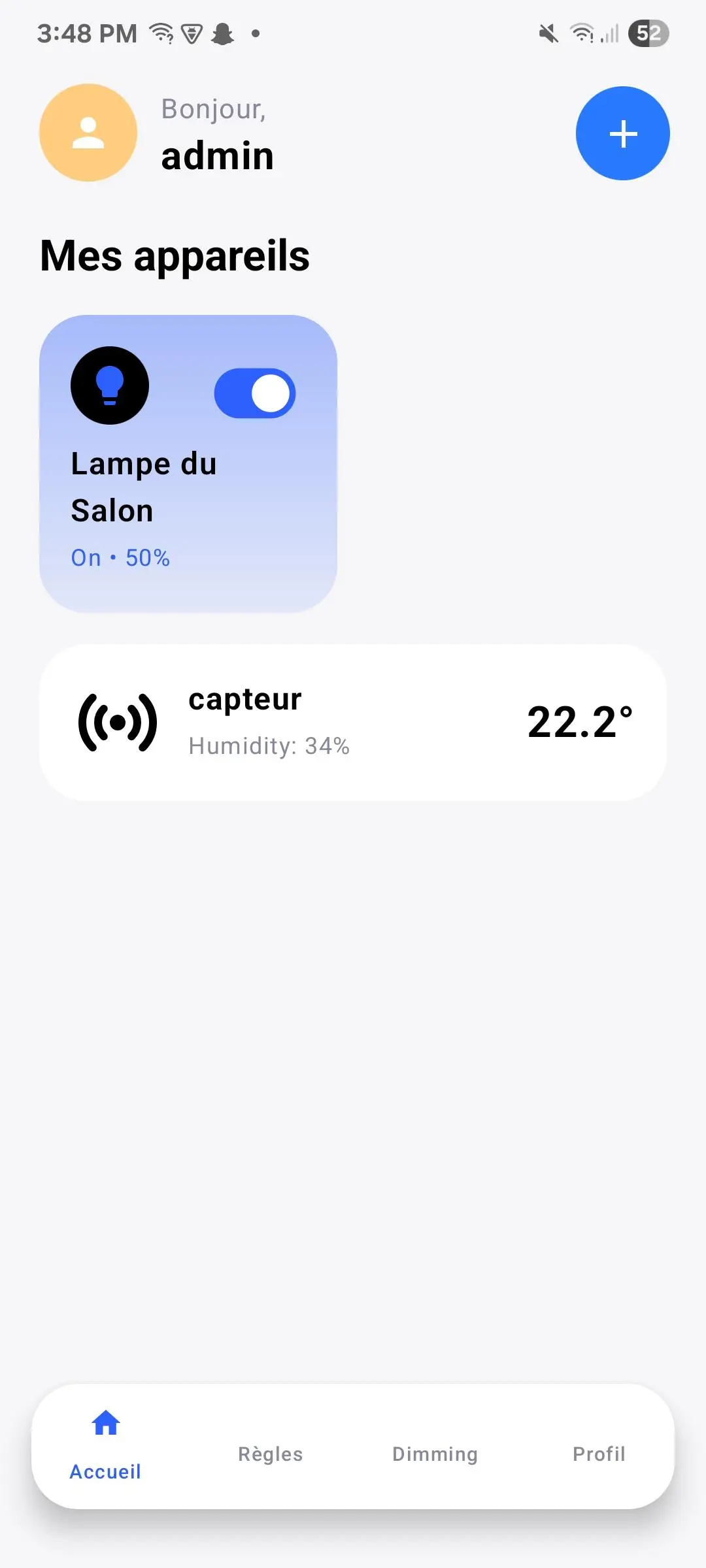Click the On • 50% brightness status text
This screenshot has width=706, height=1568.
(120, 557)
